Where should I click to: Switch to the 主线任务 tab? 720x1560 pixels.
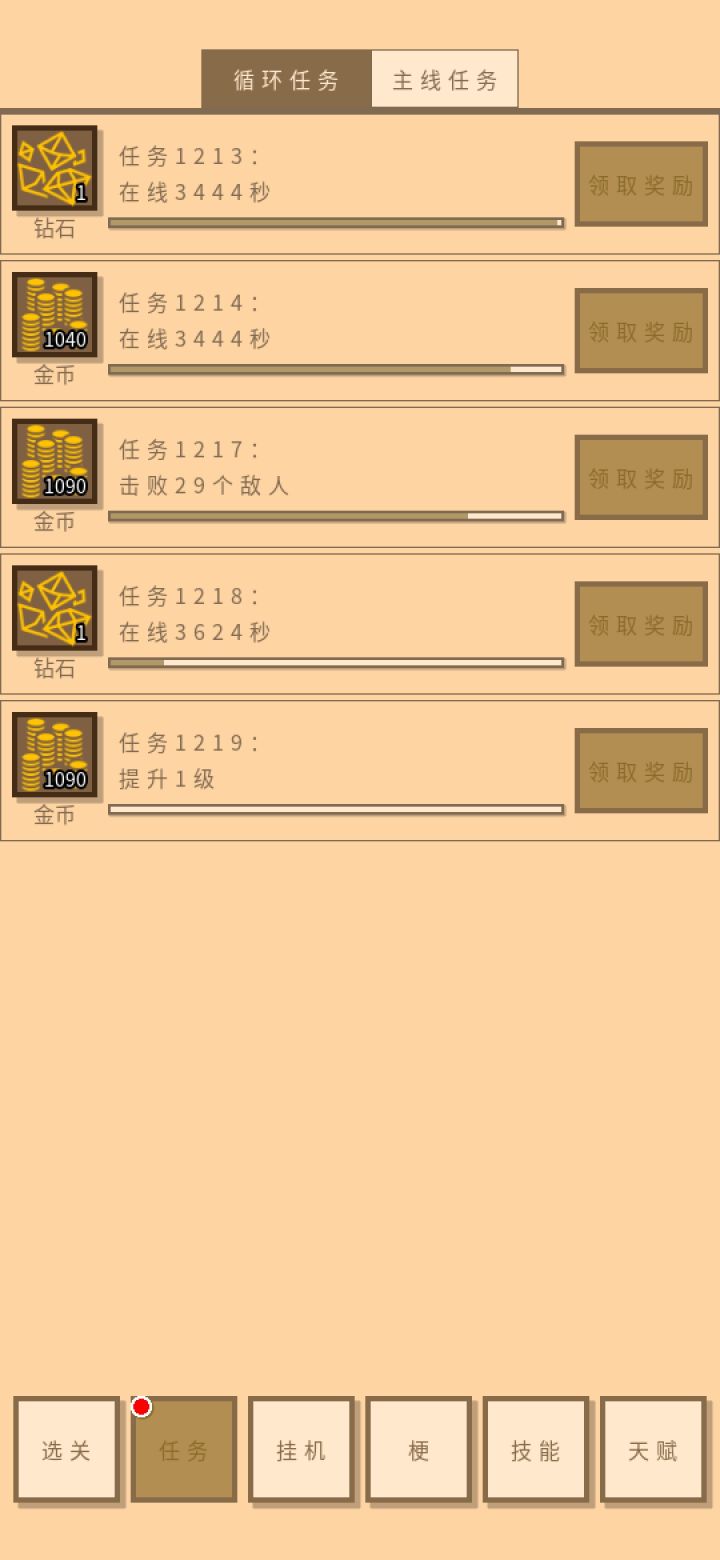pos(444,78)
